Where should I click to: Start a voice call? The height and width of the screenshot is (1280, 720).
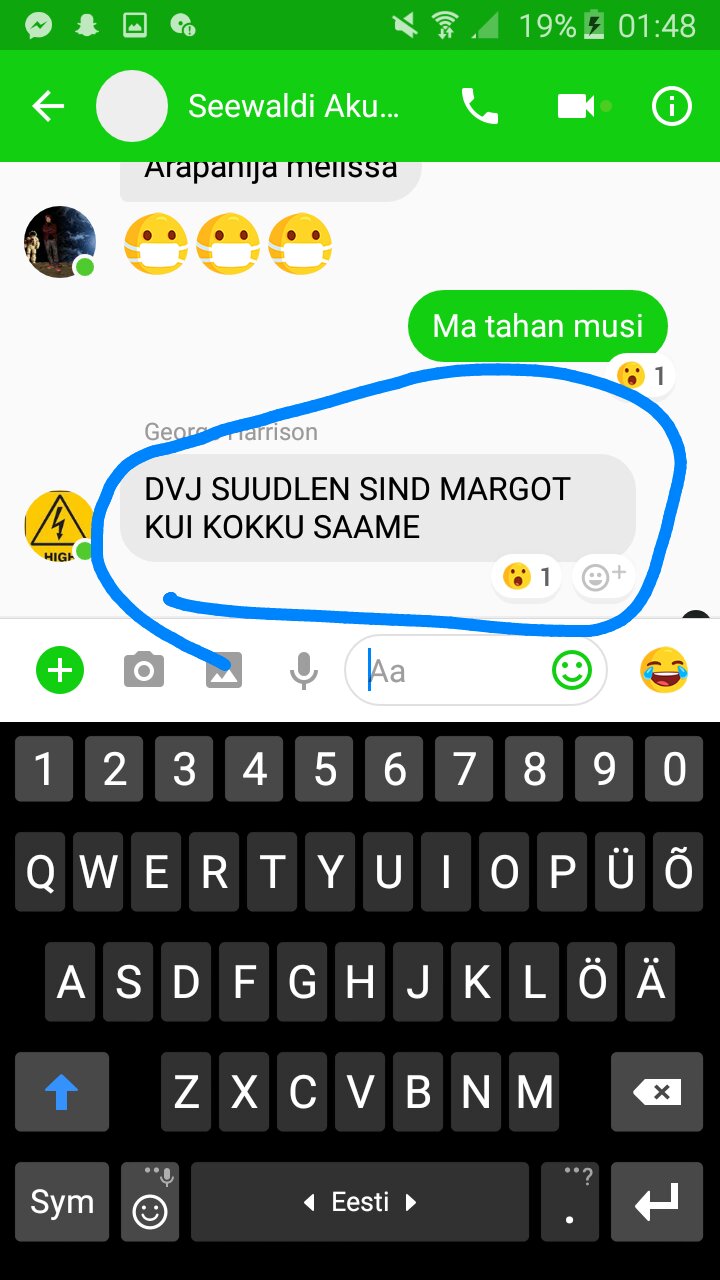479,106
